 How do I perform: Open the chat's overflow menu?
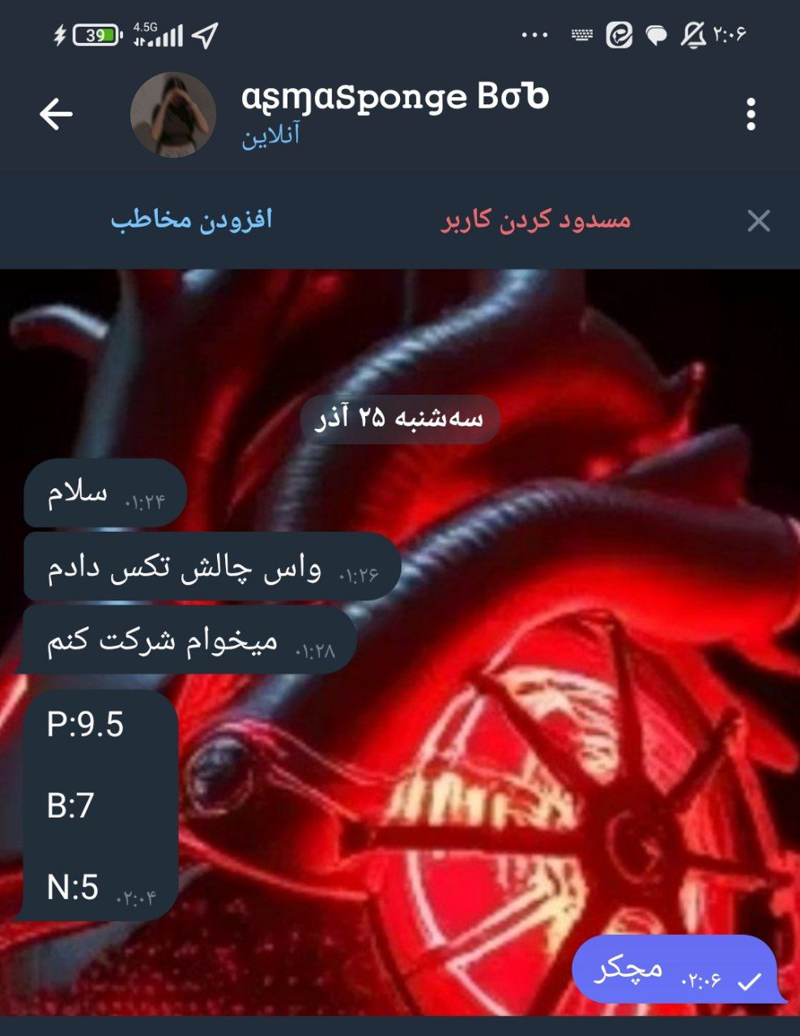coord(751,114)
